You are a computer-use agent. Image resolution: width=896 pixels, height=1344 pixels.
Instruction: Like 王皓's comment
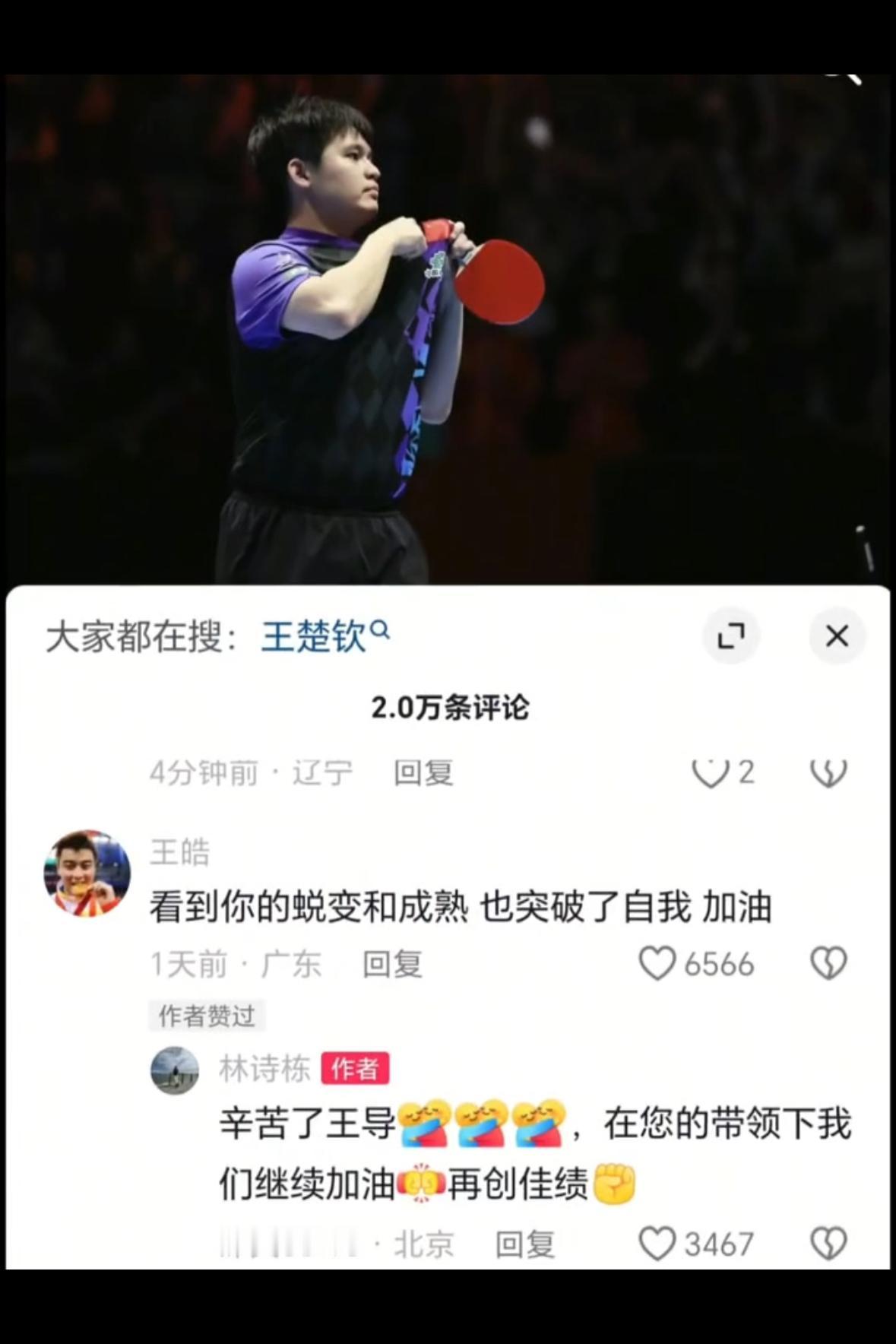click(657, 964)
